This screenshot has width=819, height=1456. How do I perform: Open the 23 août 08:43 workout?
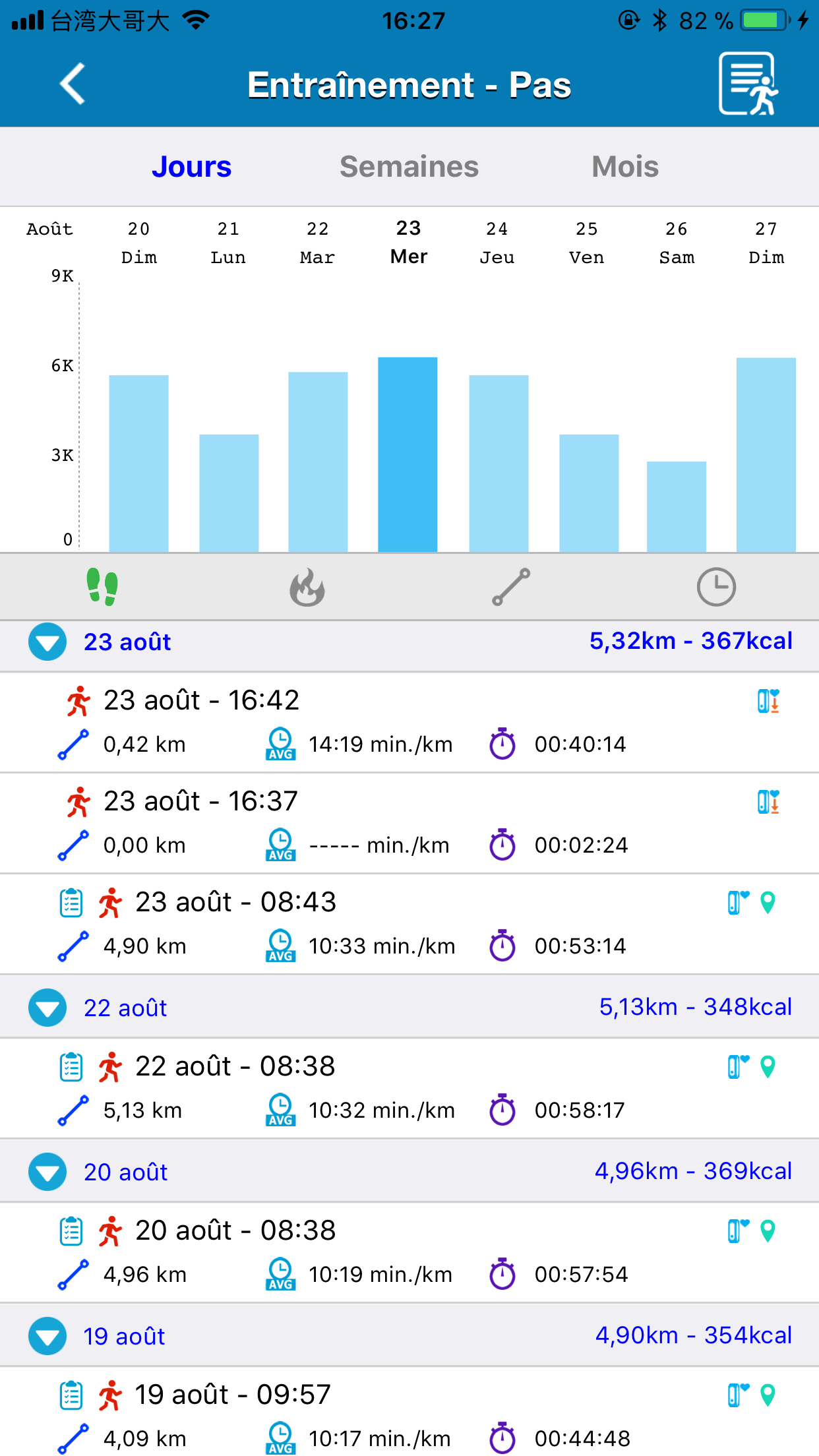409,924
